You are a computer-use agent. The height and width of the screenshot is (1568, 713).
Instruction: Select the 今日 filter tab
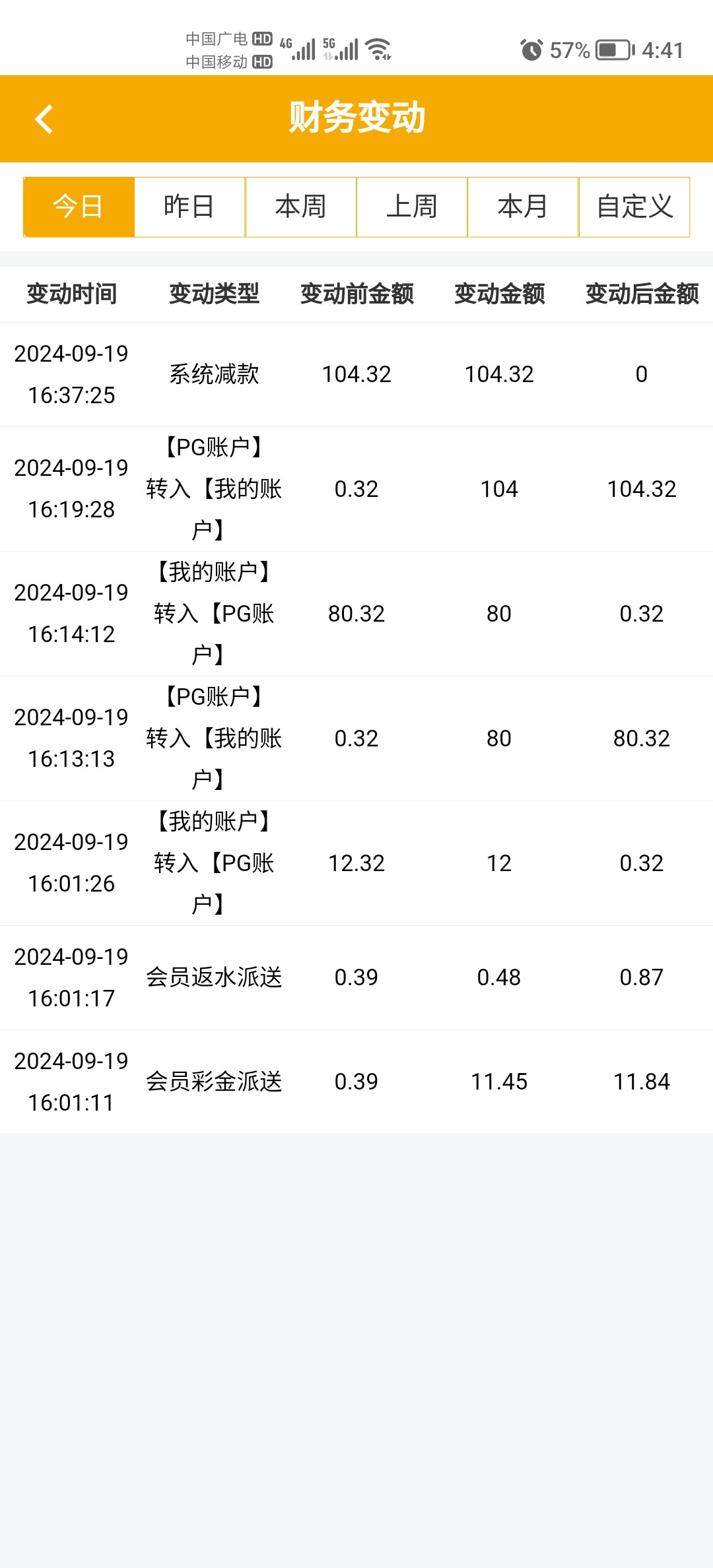pos(79,207)
